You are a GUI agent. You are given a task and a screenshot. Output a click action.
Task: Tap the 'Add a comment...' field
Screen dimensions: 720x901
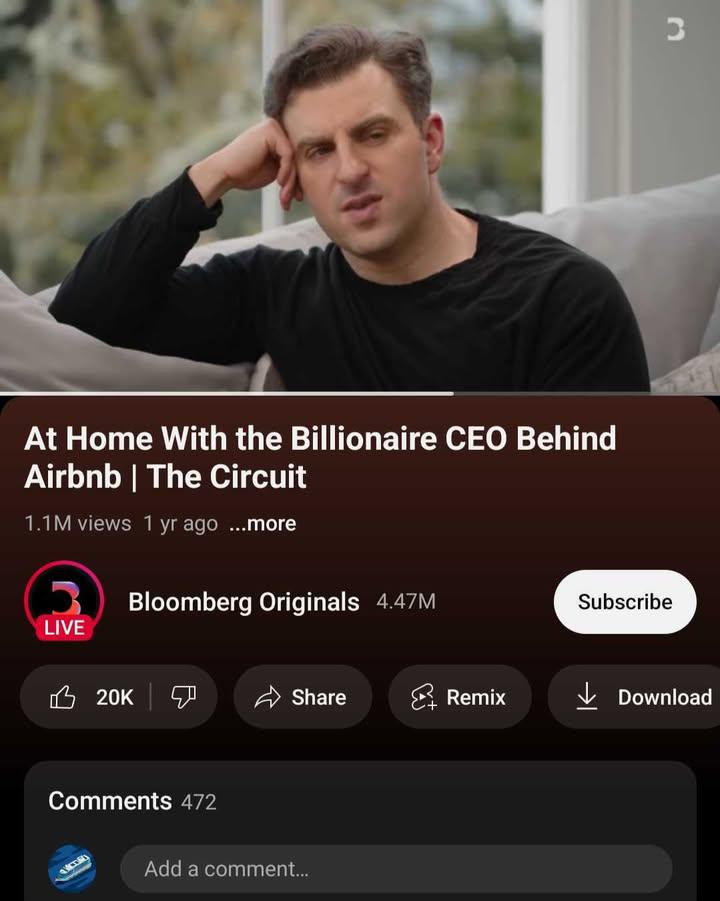[x=395, y=869]
